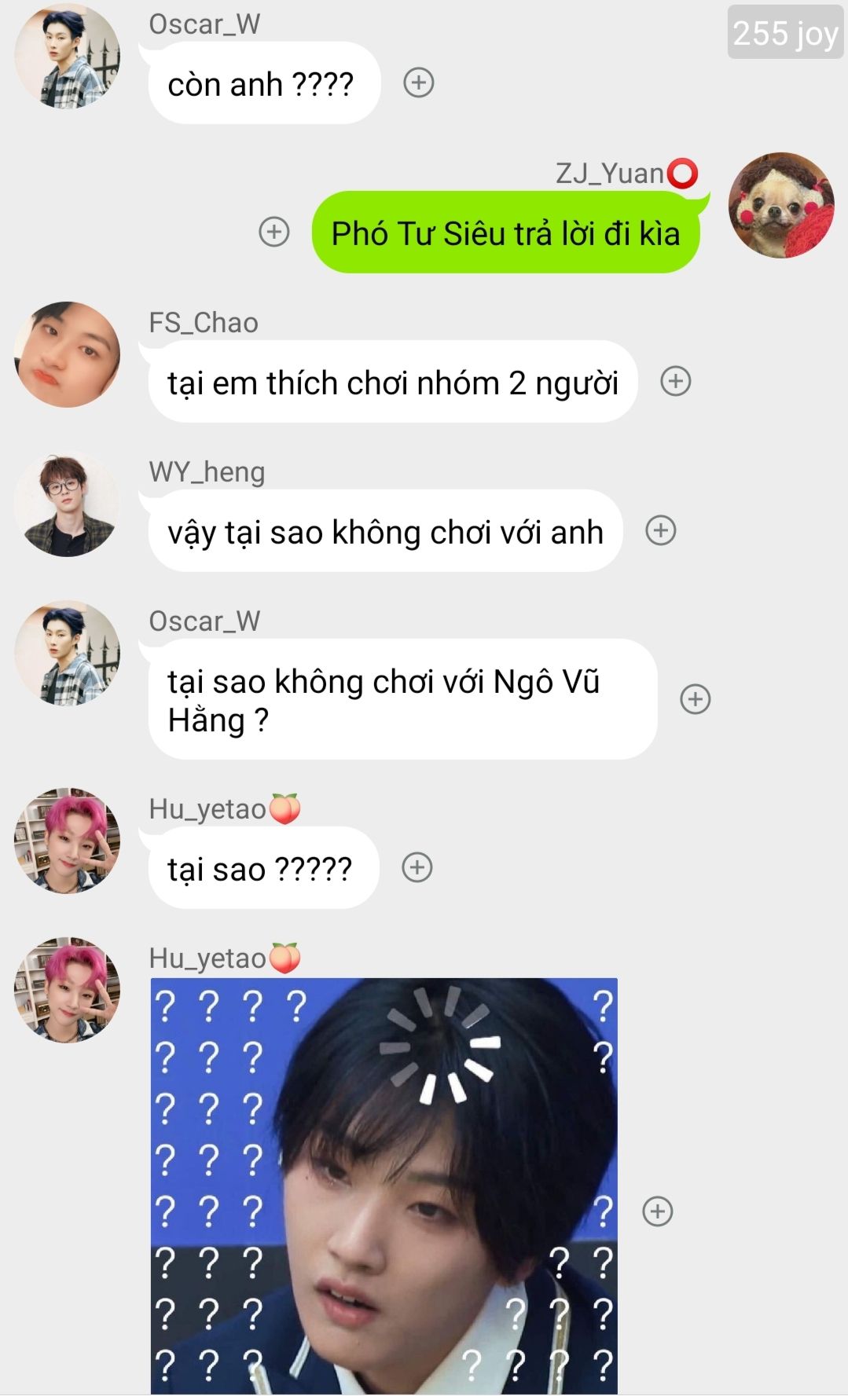This screenshot has width=848, height=1400.
Task: Open ZJ_Yuan's dog profile picture
Action: 780,206
